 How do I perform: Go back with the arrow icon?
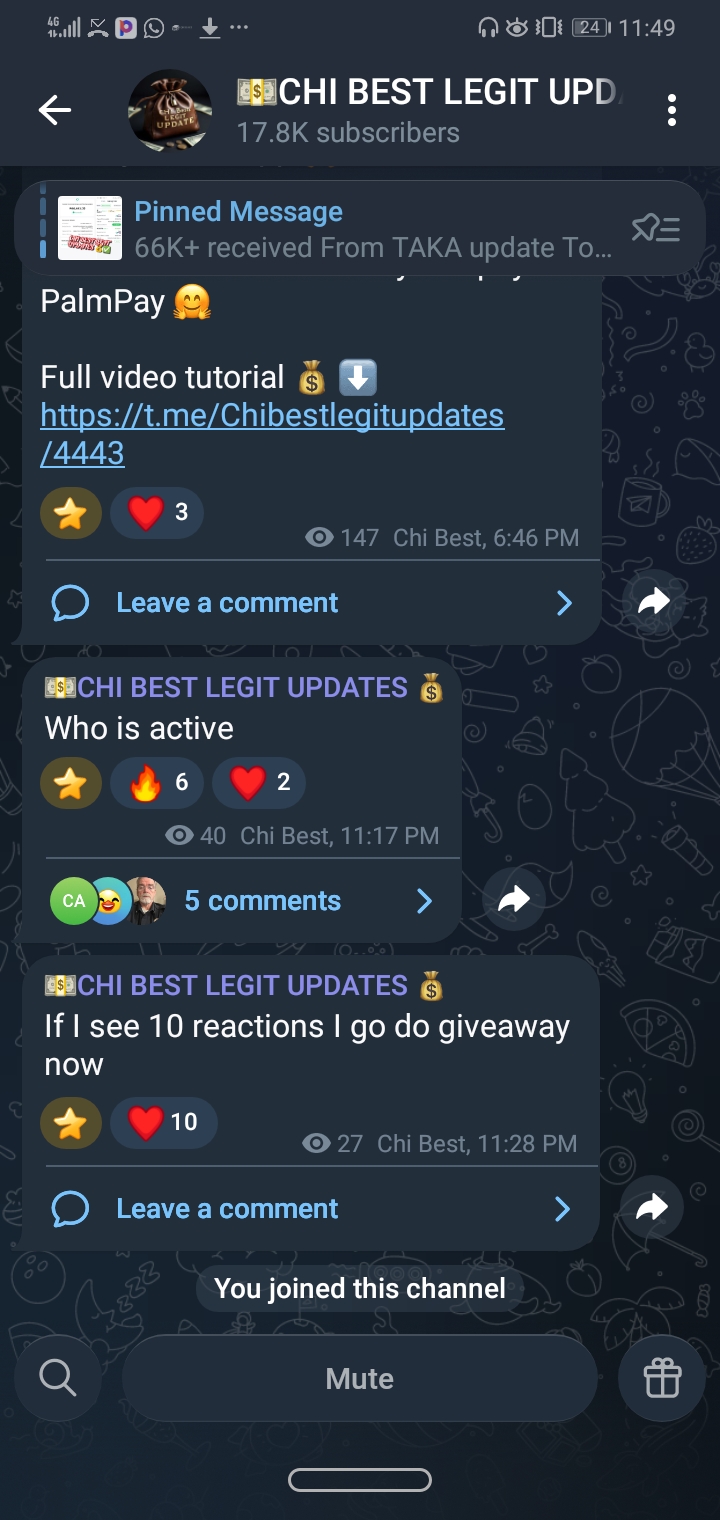click(x=55, y=111)
